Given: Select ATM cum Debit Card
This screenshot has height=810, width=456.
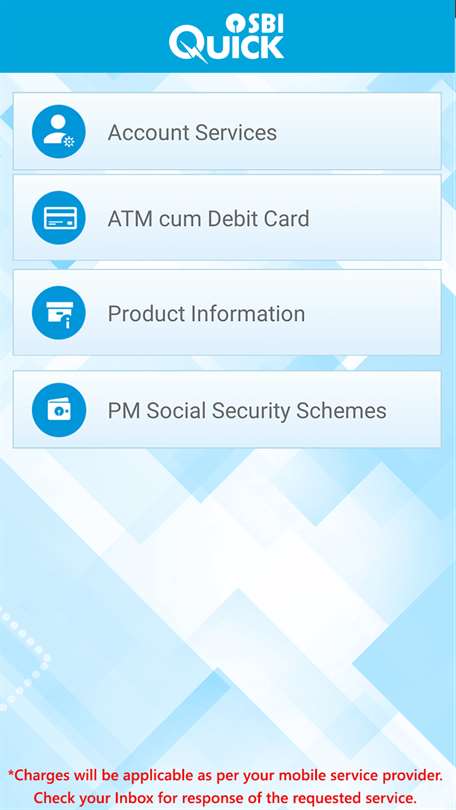Looking at the screenshot, I should 227,217.
